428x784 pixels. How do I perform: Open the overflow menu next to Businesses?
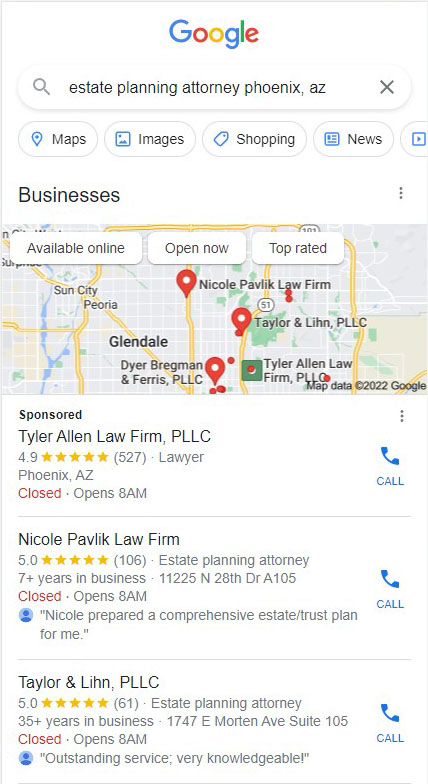click(400, 193)
